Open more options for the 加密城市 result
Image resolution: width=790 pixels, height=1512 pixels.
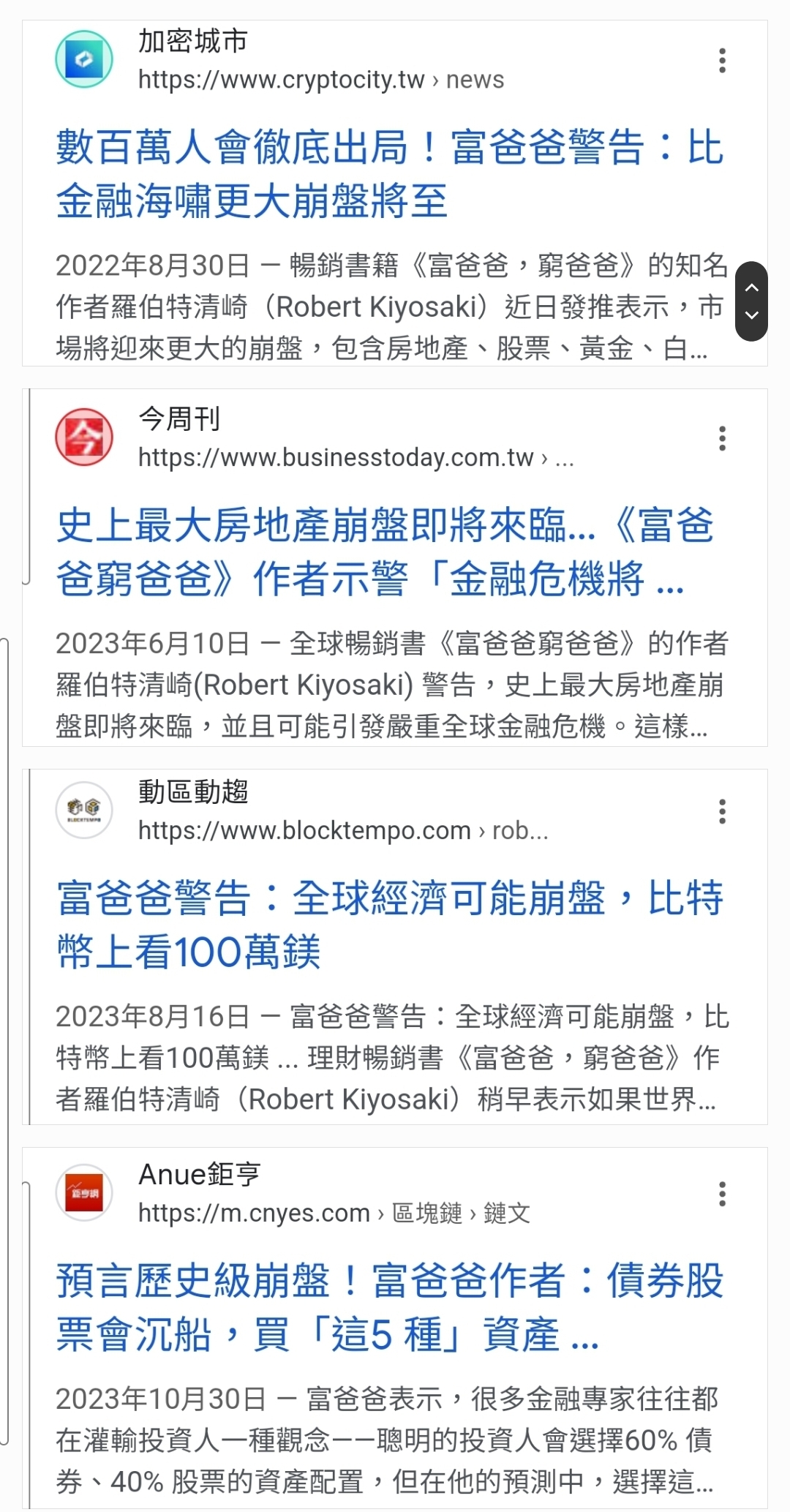point(722,60)
